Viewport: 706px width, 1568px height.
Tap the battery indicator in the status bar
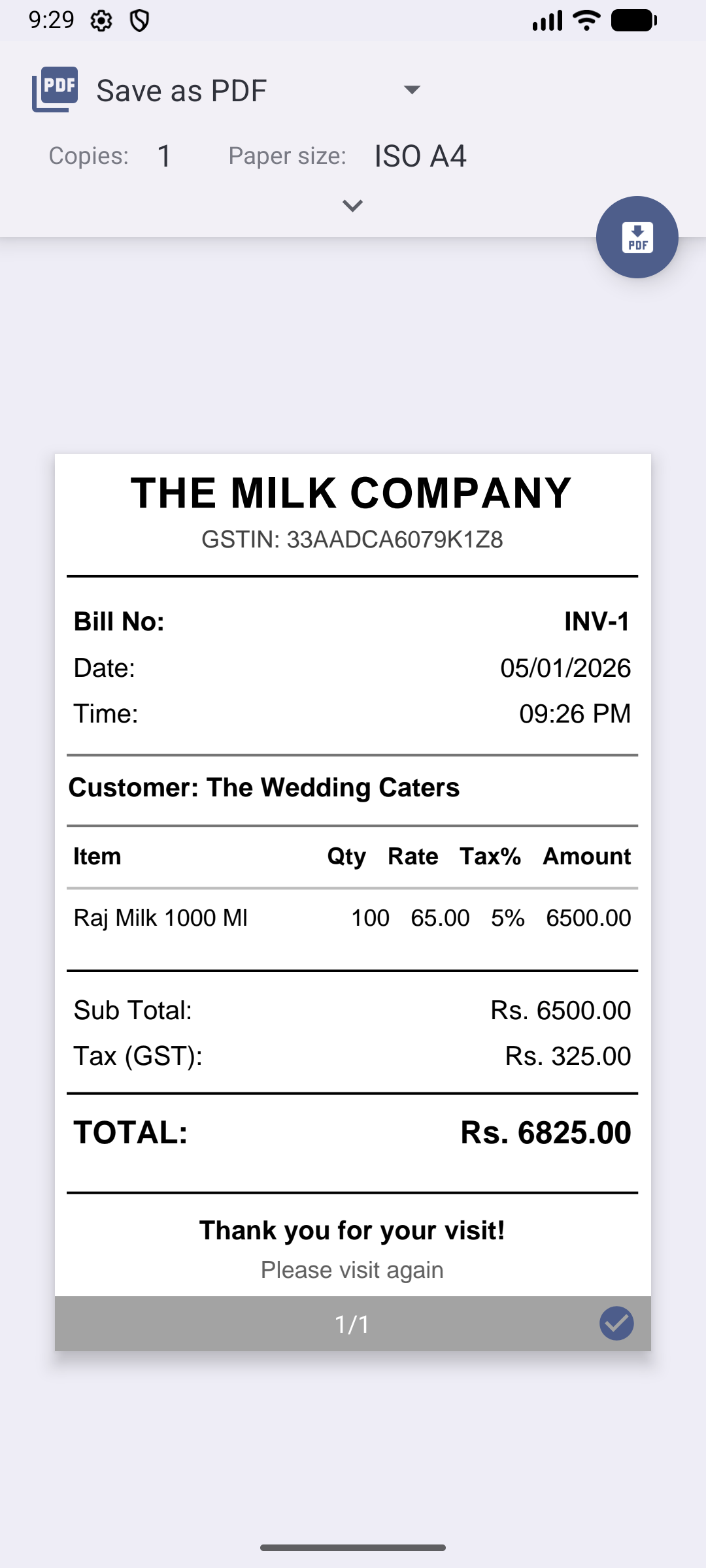pos(632,20)
